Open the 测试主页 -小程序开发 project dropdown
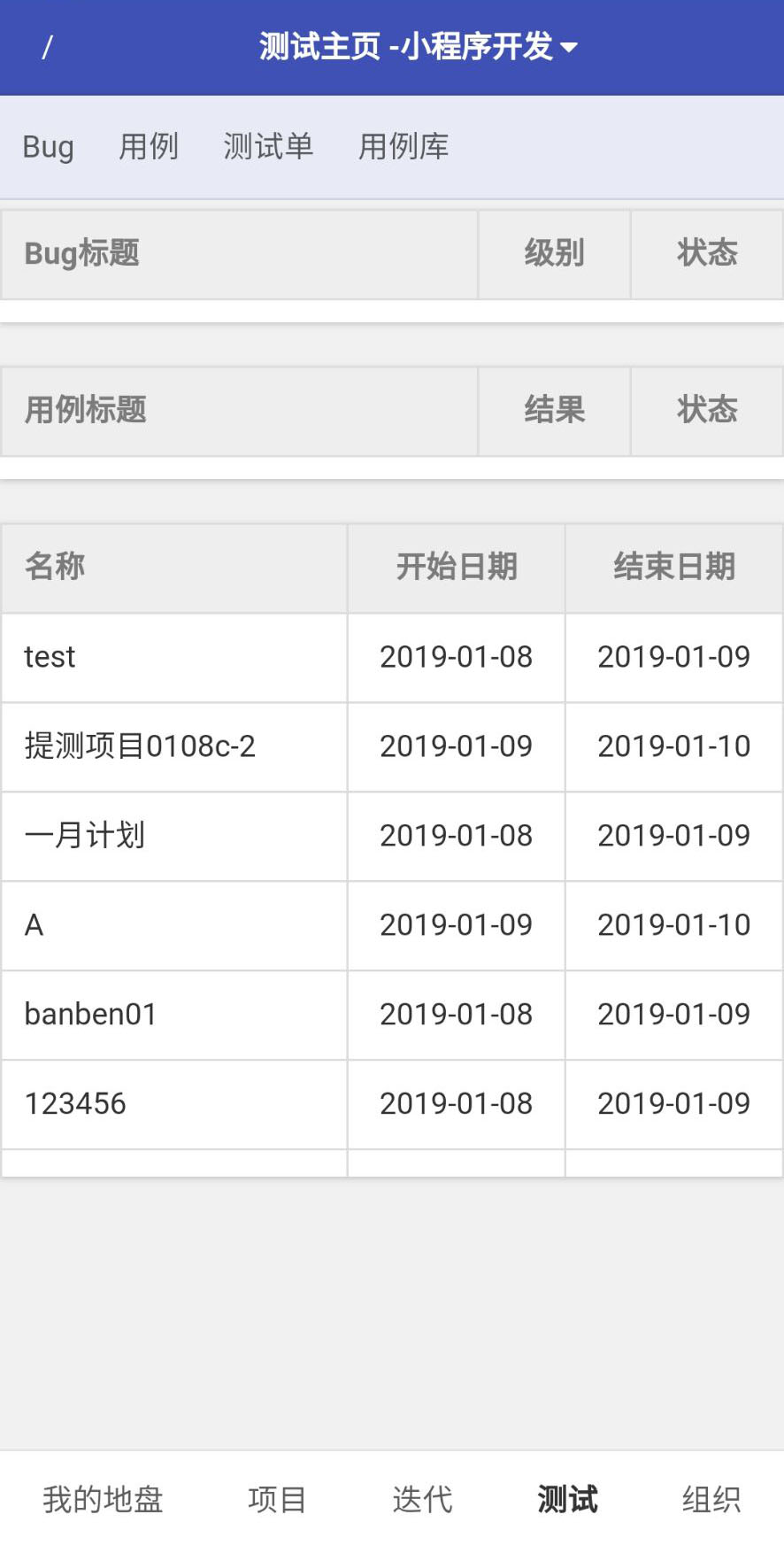The height and width of the screenshot is (1553, 784). click(x=418, y=47)
